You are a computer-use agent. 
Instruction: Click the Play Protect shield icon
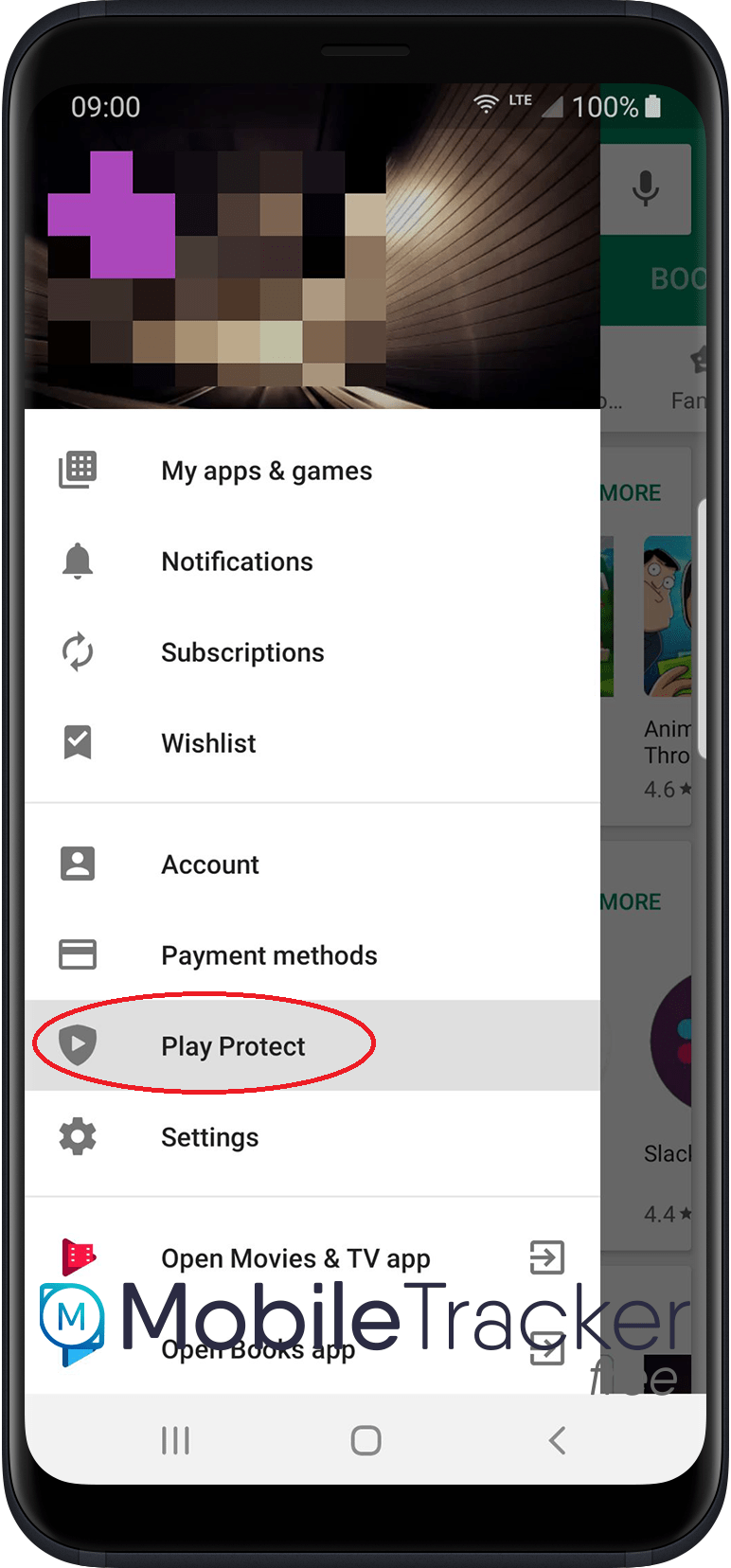click(x=77, y=1045)
